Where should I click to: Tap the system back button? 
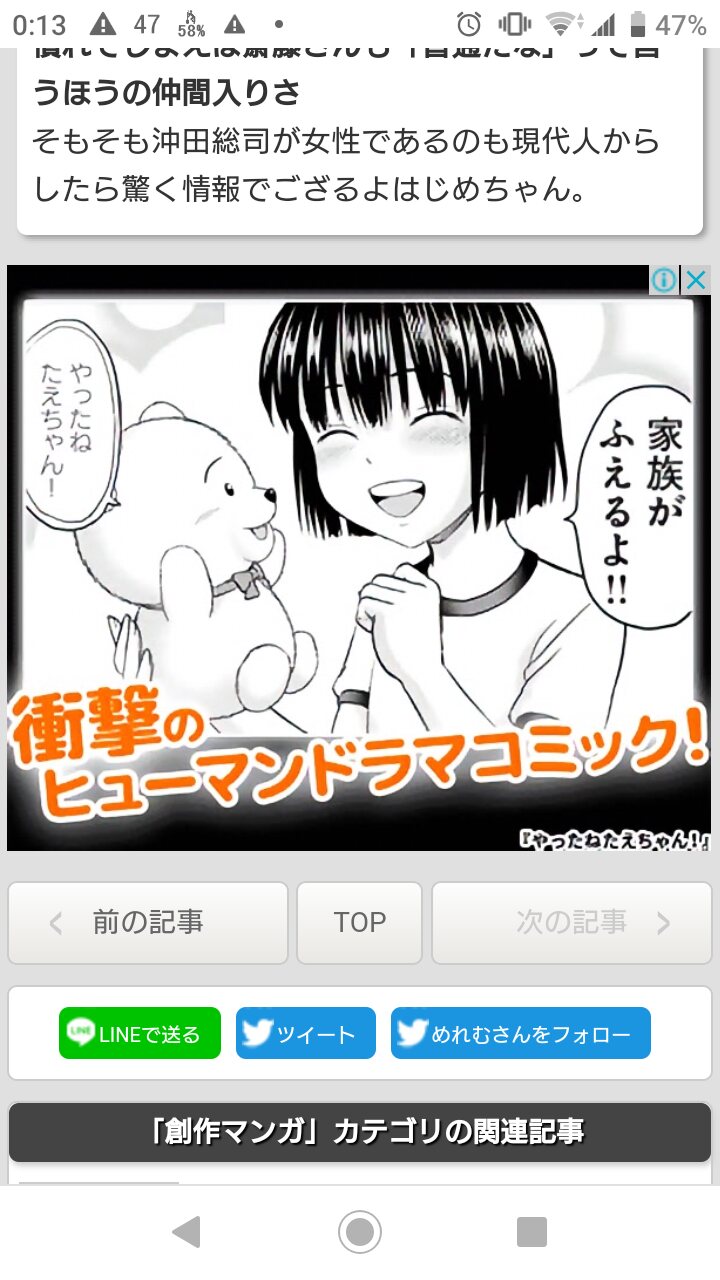point(186,1232)
